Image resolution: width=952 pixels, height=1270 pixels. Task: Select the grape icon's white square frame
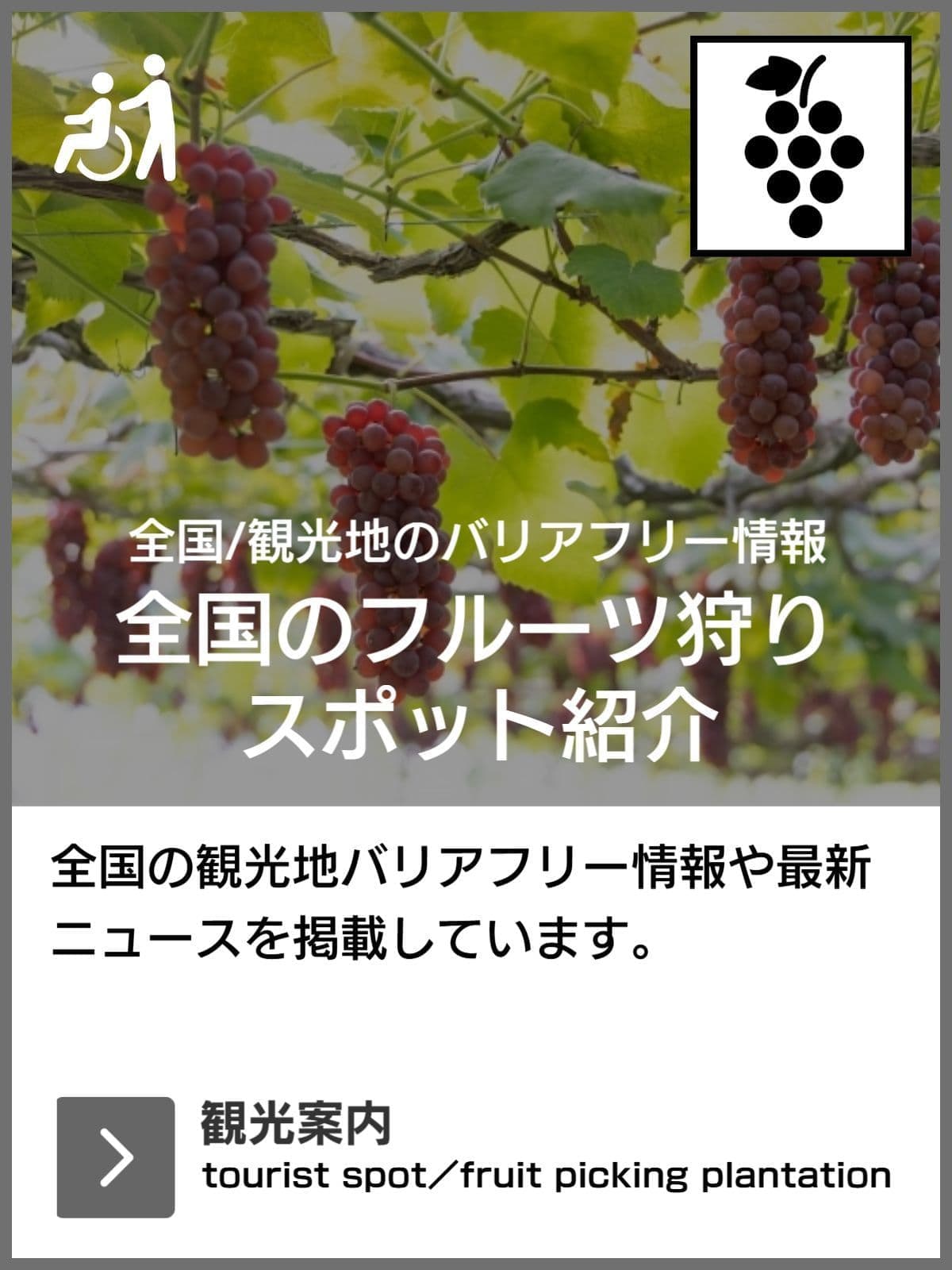[x=801, y=147]
